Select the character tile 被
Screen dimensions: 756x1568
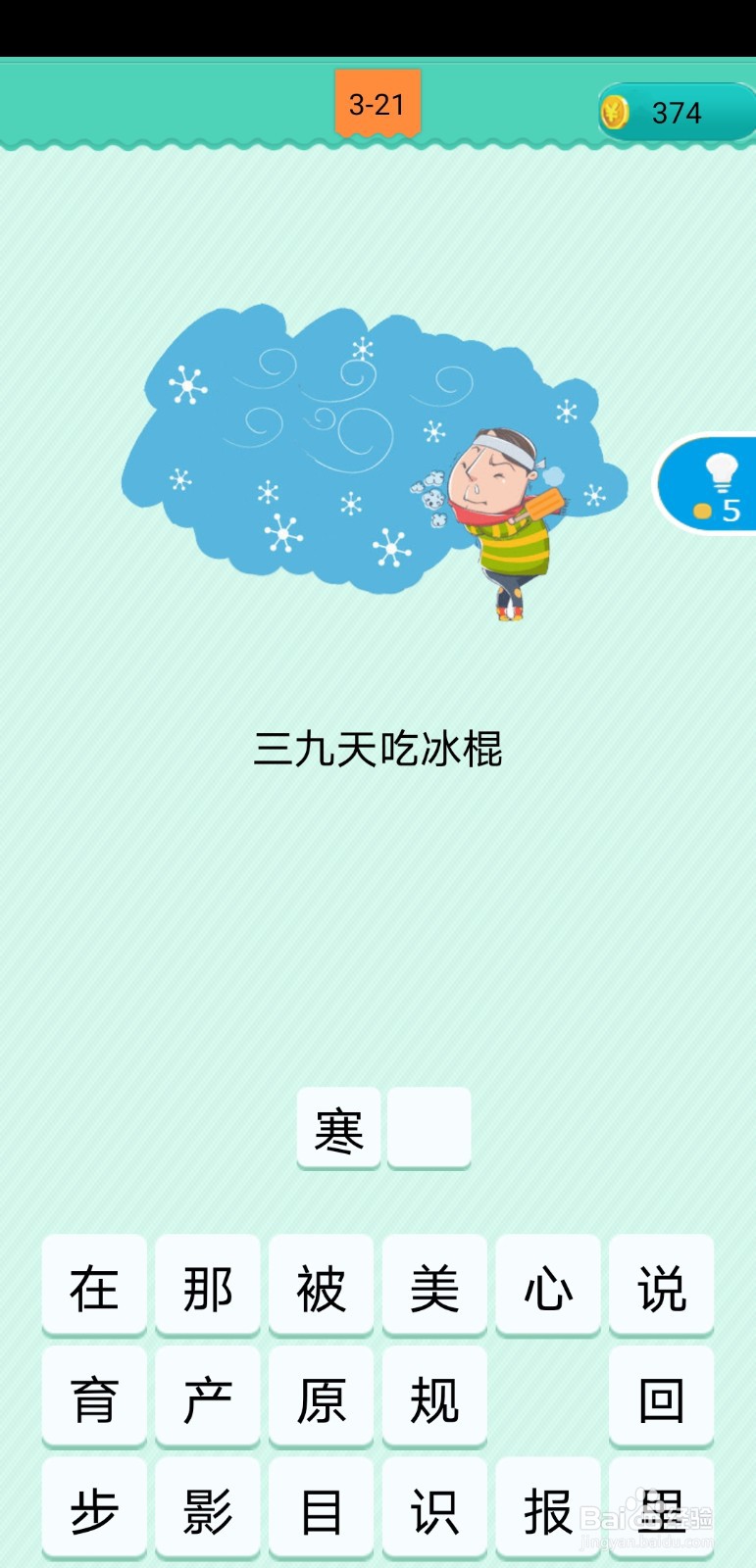pyautogui.click(x=322, y=1286)
